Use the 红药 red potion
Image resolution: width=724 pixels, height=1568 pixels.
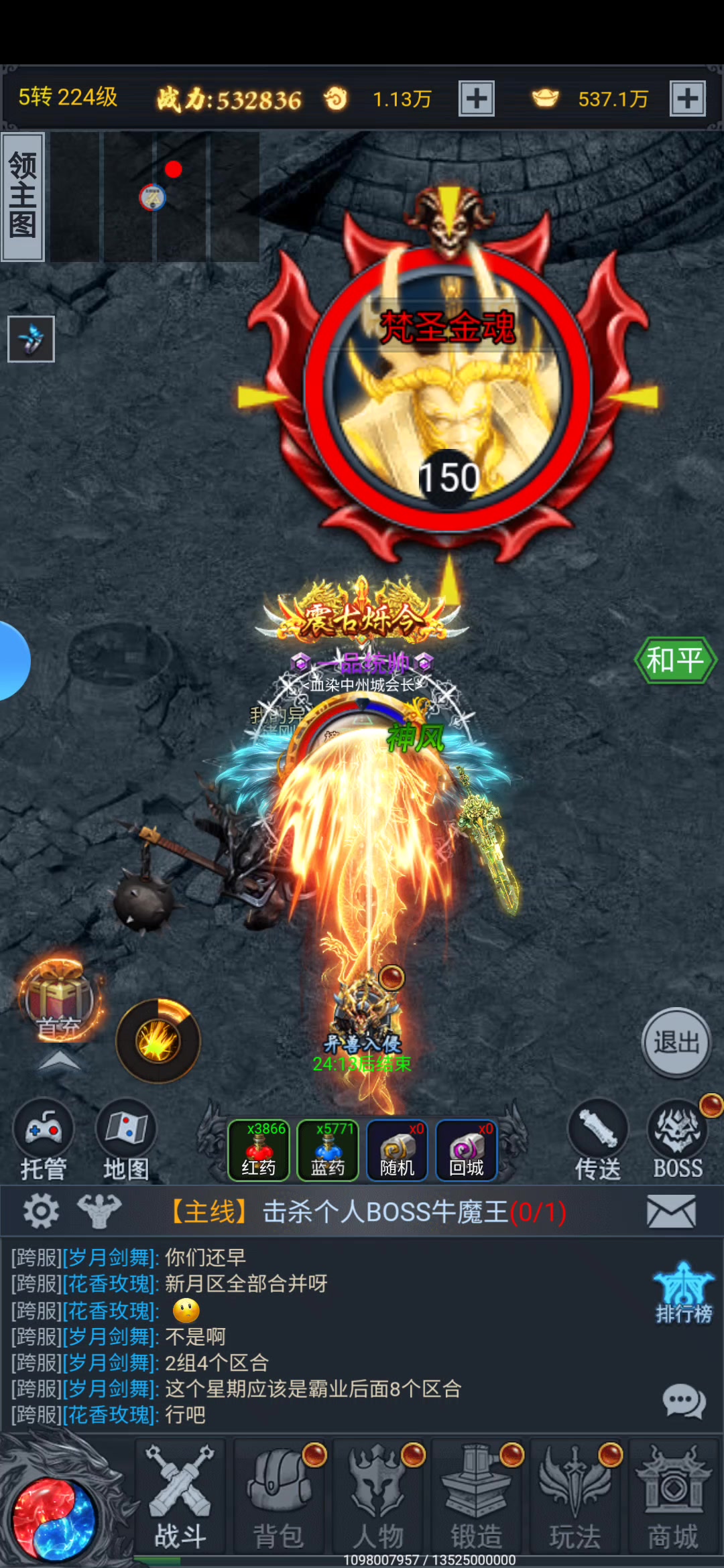click(x=259, y=1150)
